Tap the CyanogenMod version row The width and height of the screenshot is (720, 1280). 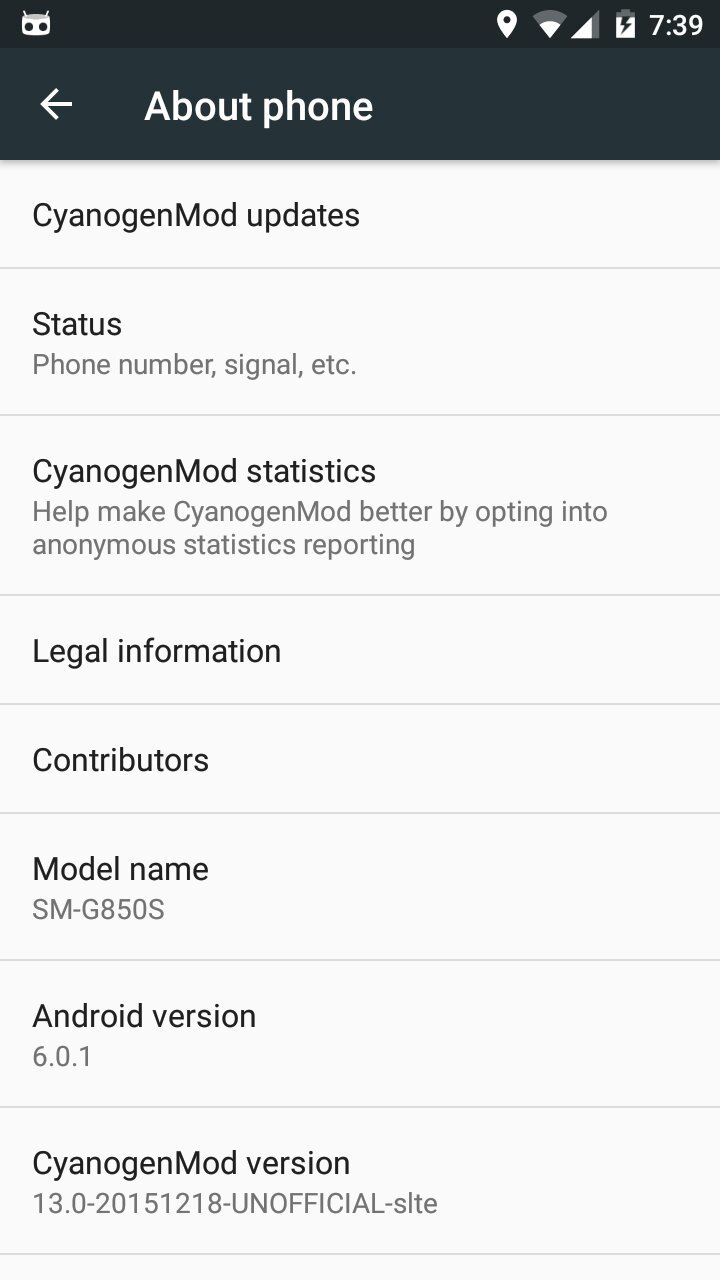tap(360, 1181)
